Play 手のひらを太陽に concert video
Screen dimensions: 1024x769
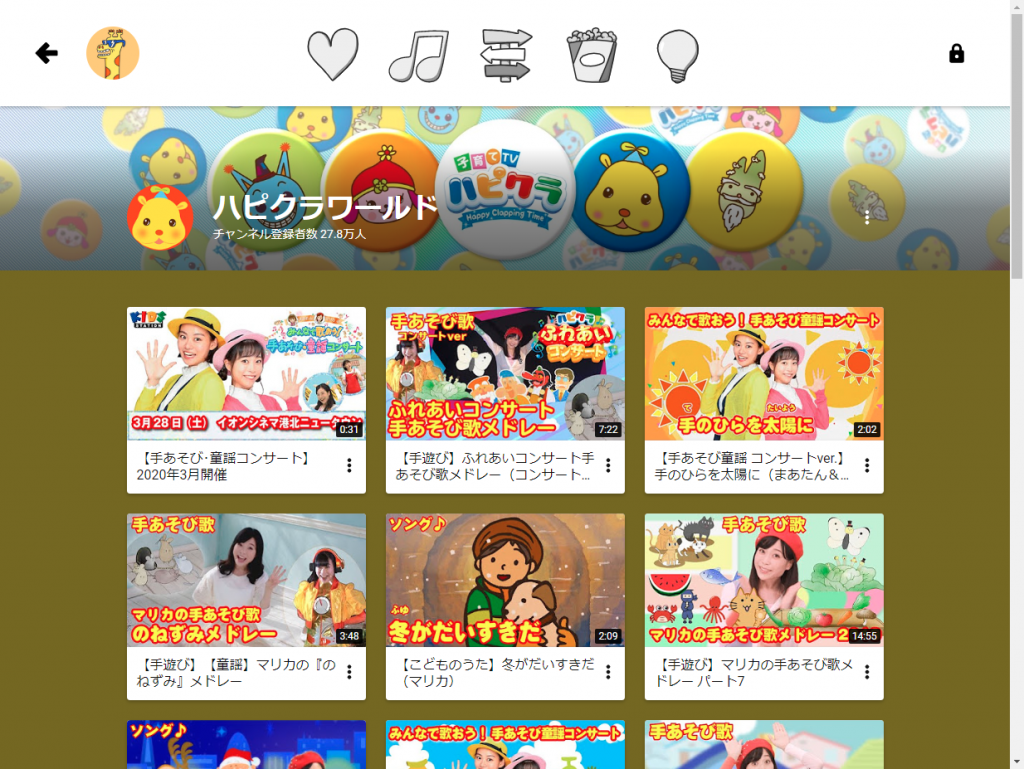click(764, 374)
